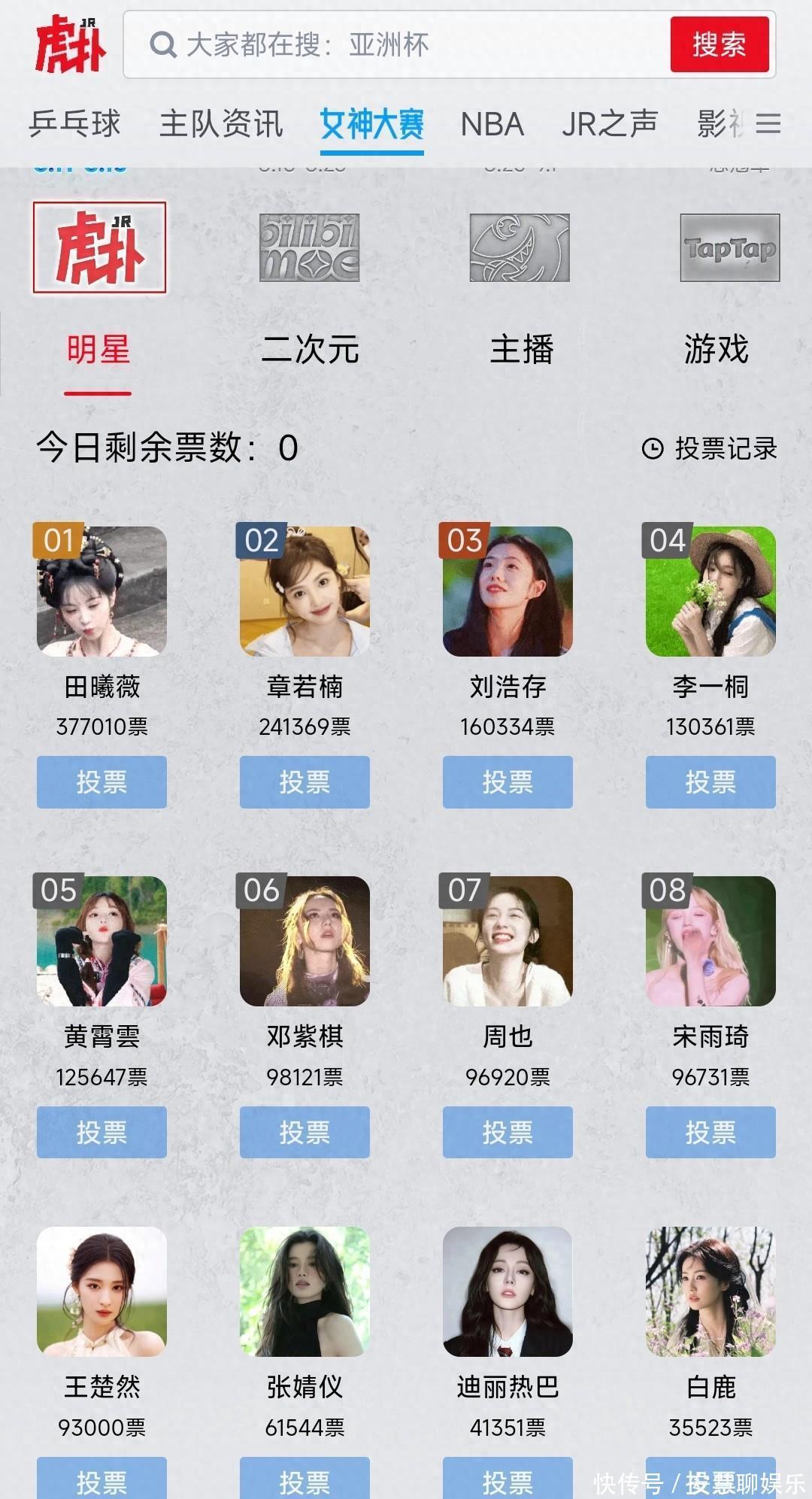The image size is (812, 1499).
Task: Vote for 黄霄雲
Action: [101, 1132]
